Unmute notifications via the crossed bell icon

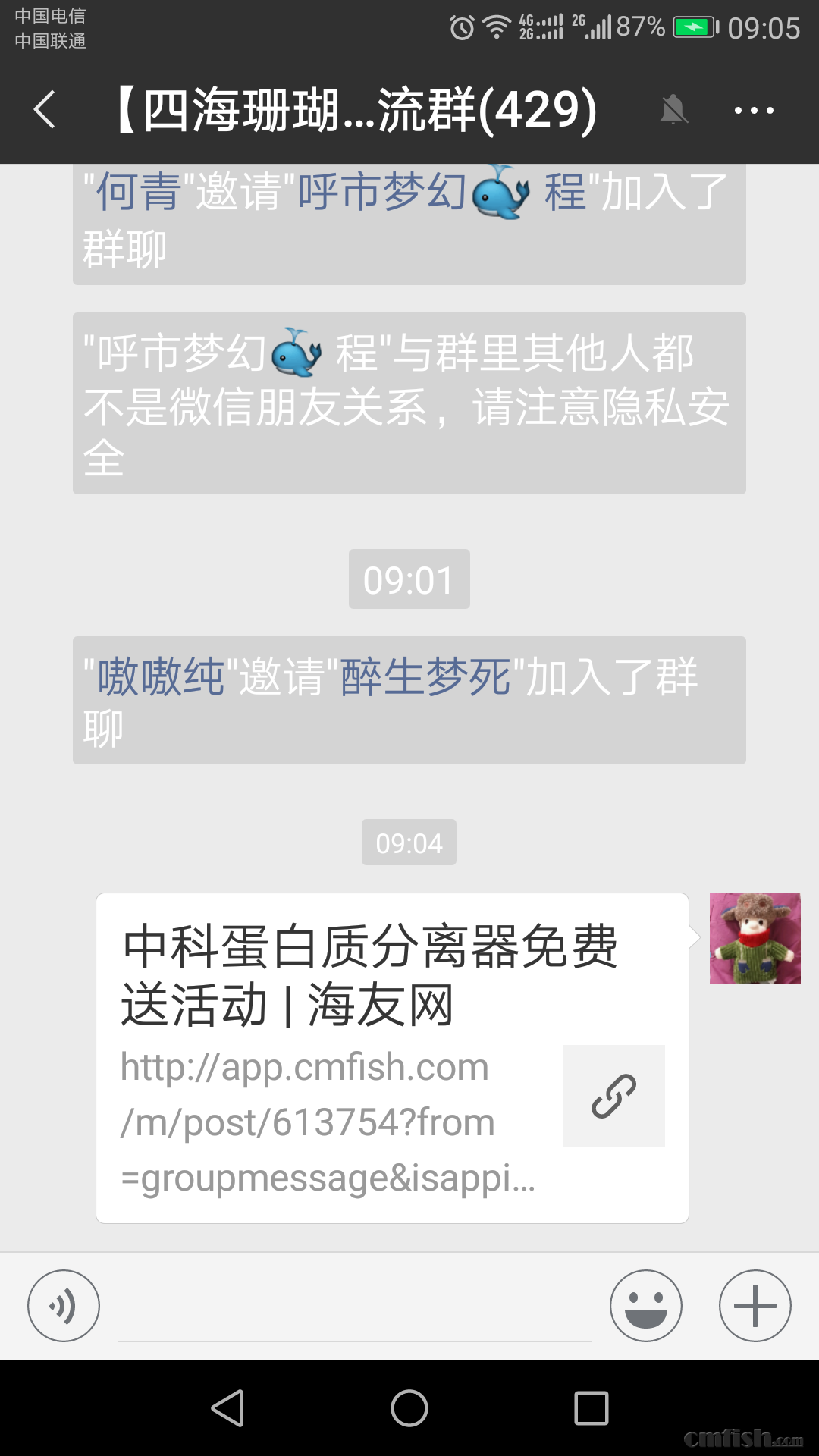point(673,110)
